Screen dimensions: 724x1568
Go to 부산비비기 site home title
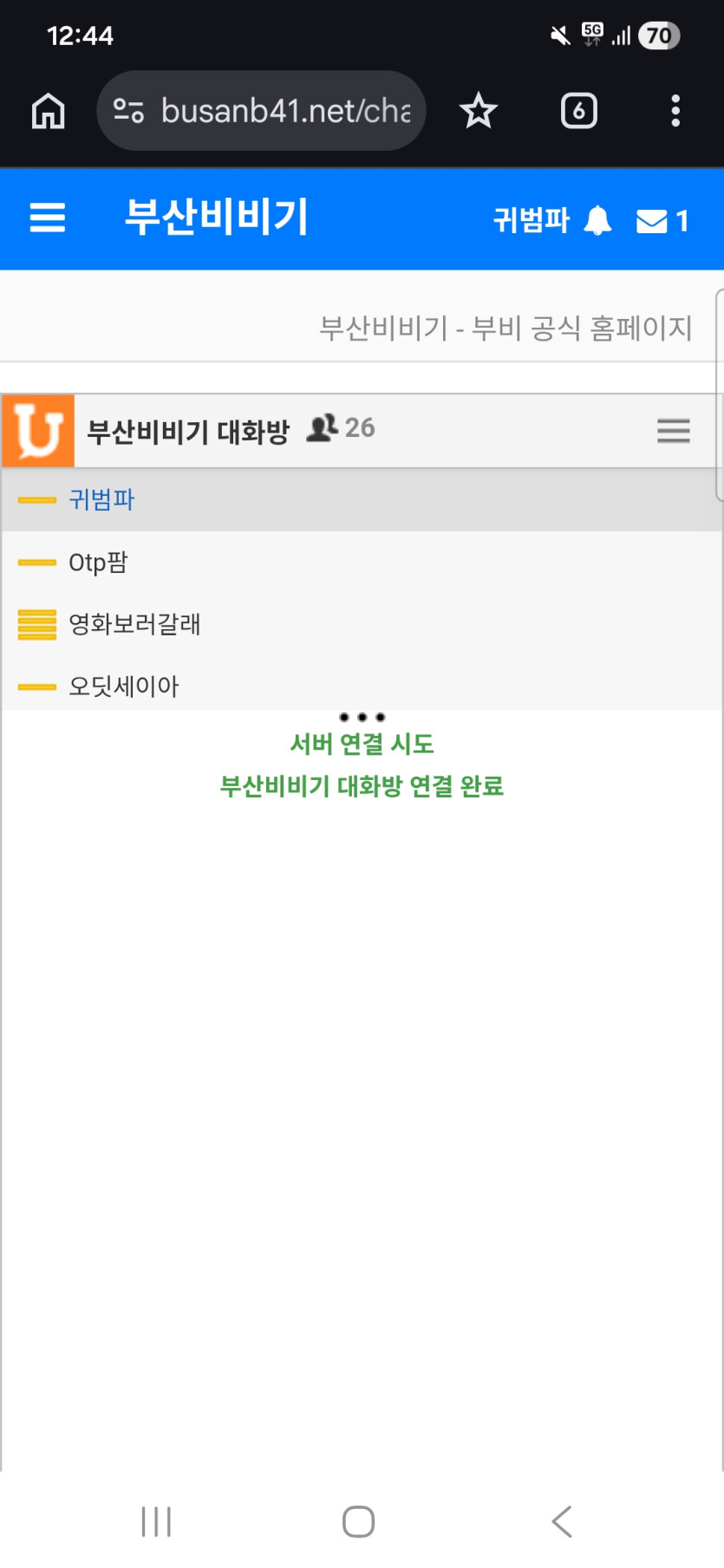[x=216, y=217]
